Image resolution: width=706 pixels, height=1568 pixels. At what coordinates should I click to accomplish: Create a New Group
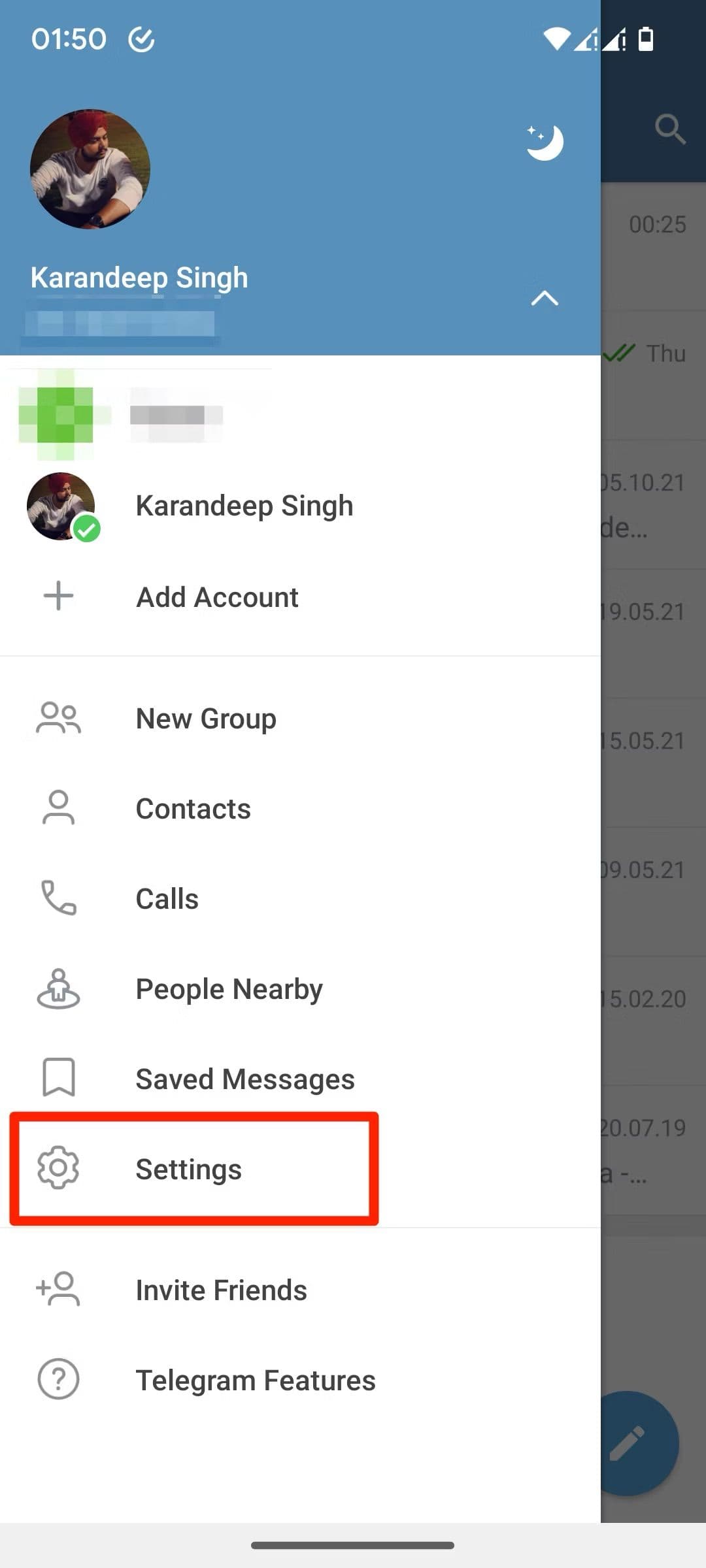coord(206,719)
